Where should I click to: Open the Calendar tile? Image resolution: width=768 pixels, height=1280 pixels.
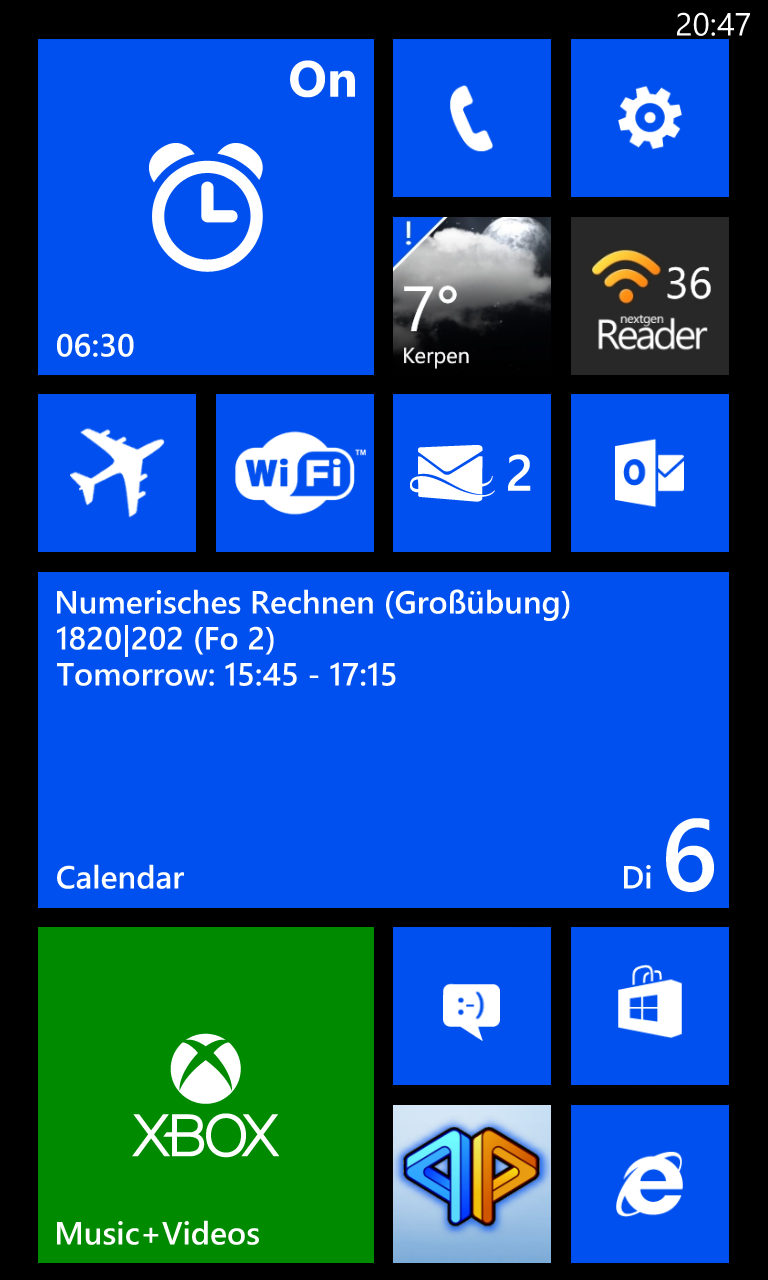pyautogui.click(x=384, y=740)
